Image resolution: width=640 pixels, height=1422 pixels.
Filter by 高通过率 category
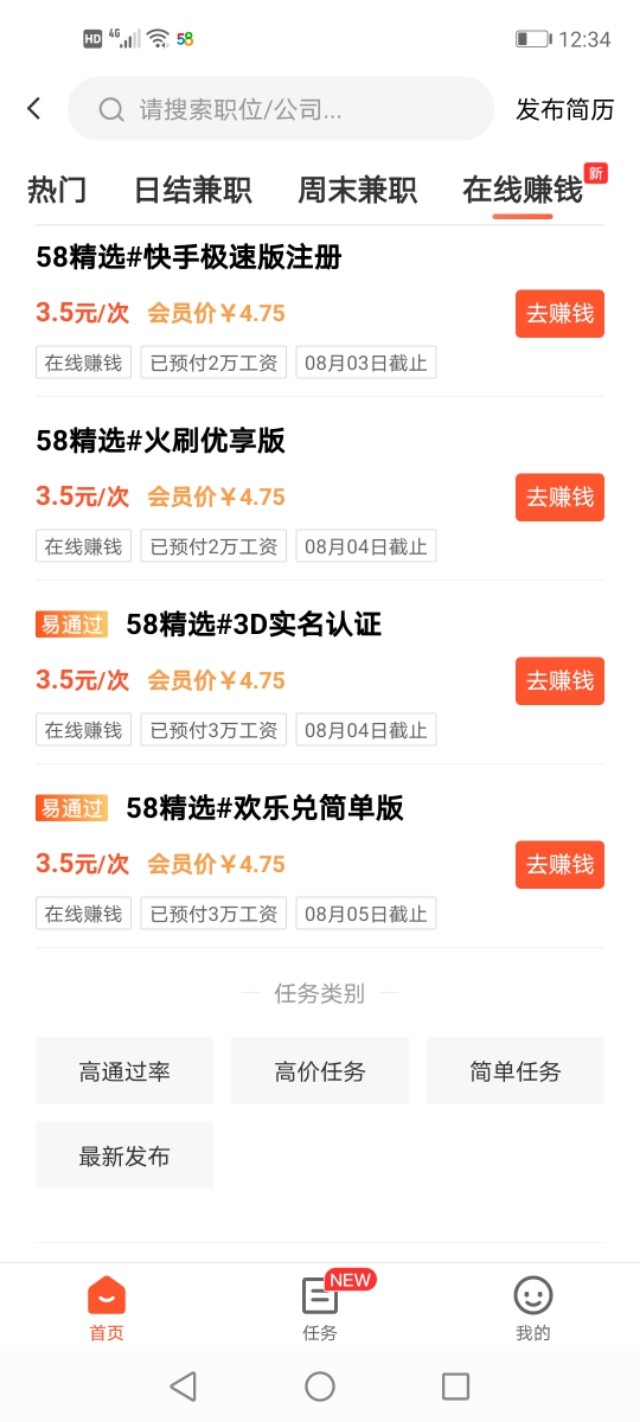point(125,1071)
